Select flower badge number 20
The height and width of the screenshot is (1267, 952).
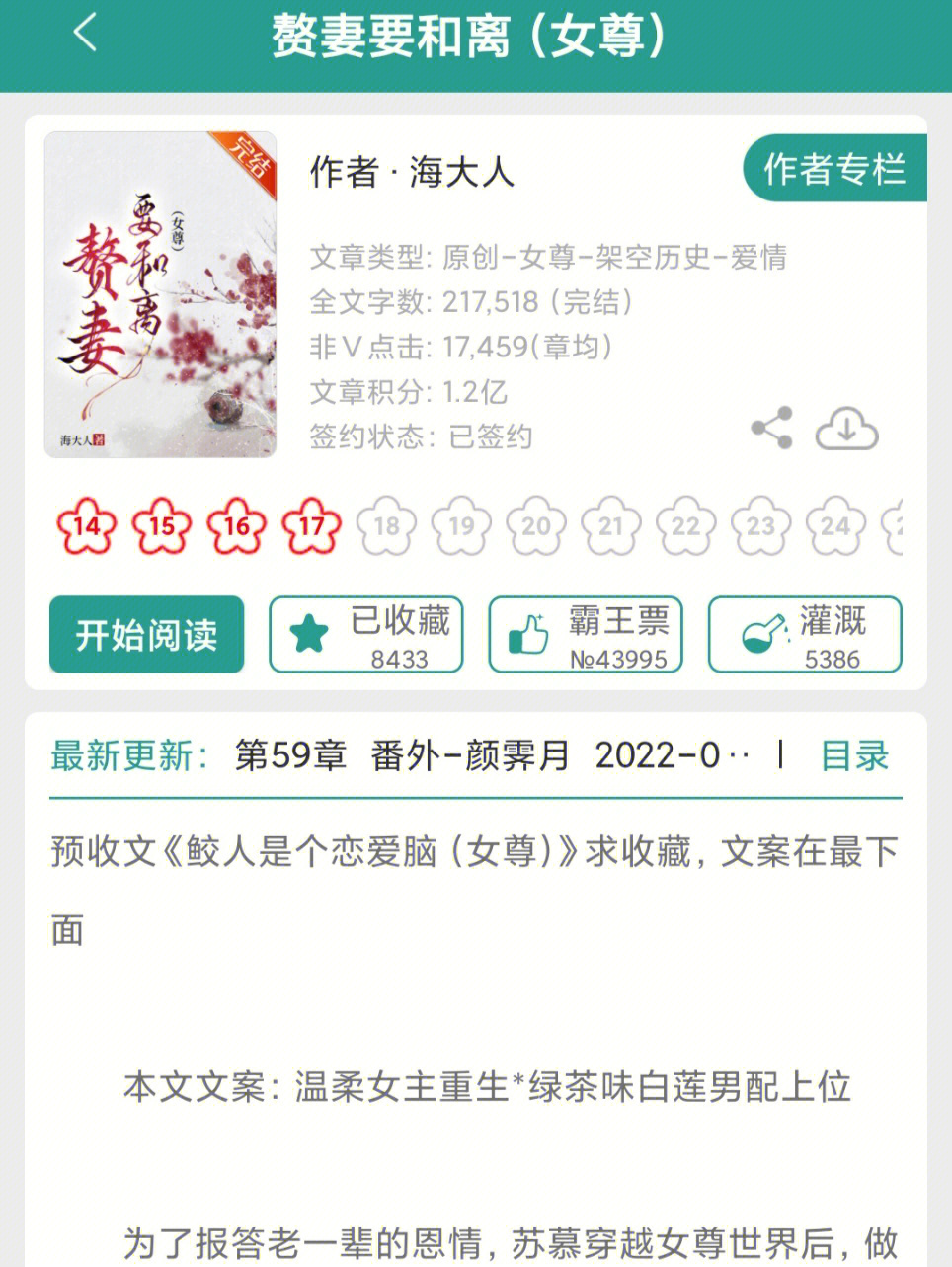coord(536,526)
